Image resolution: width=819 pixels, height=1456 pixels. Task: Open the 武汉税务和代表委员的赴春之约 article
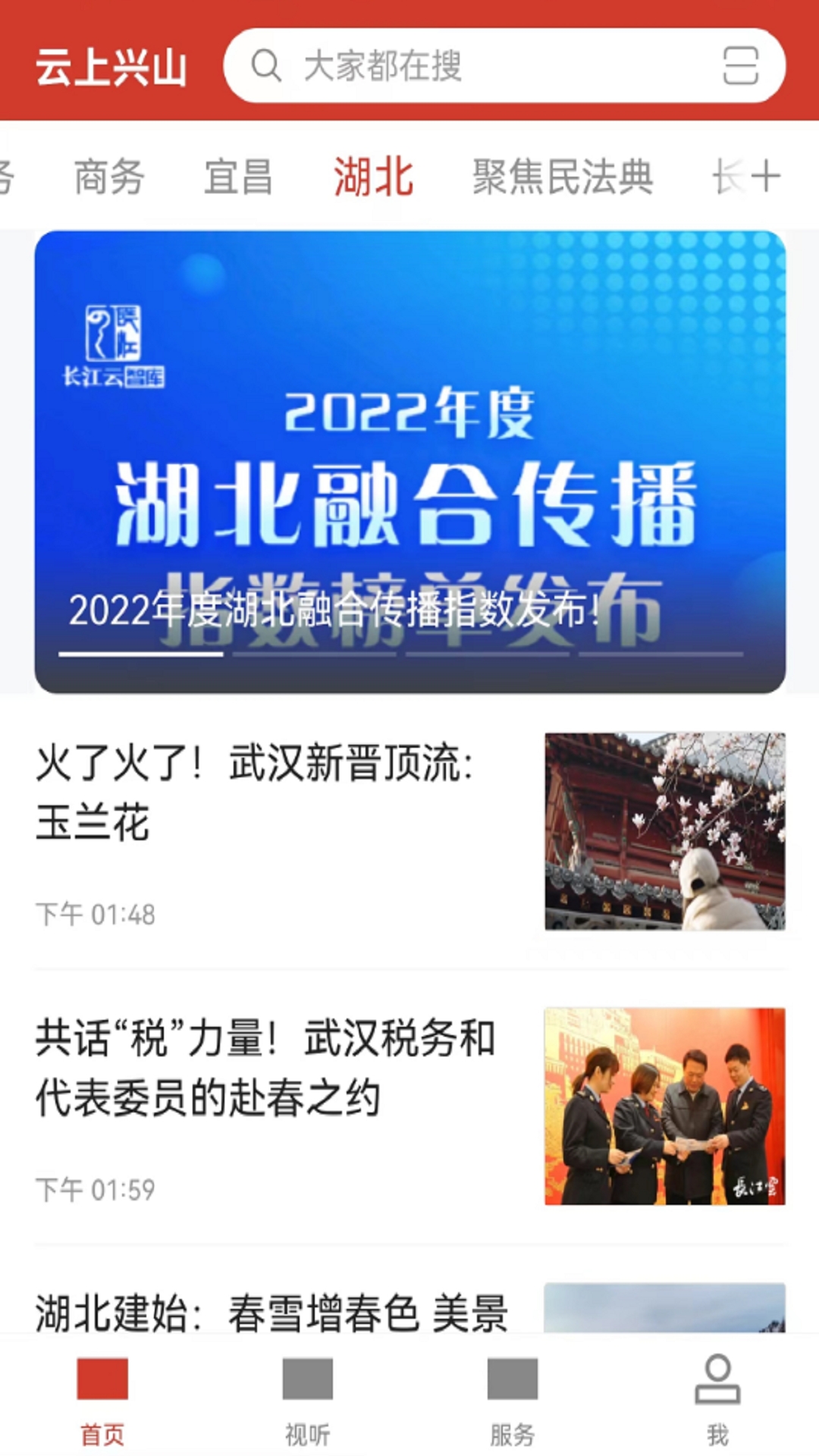pyautogui.click(x=265, y=1068)
